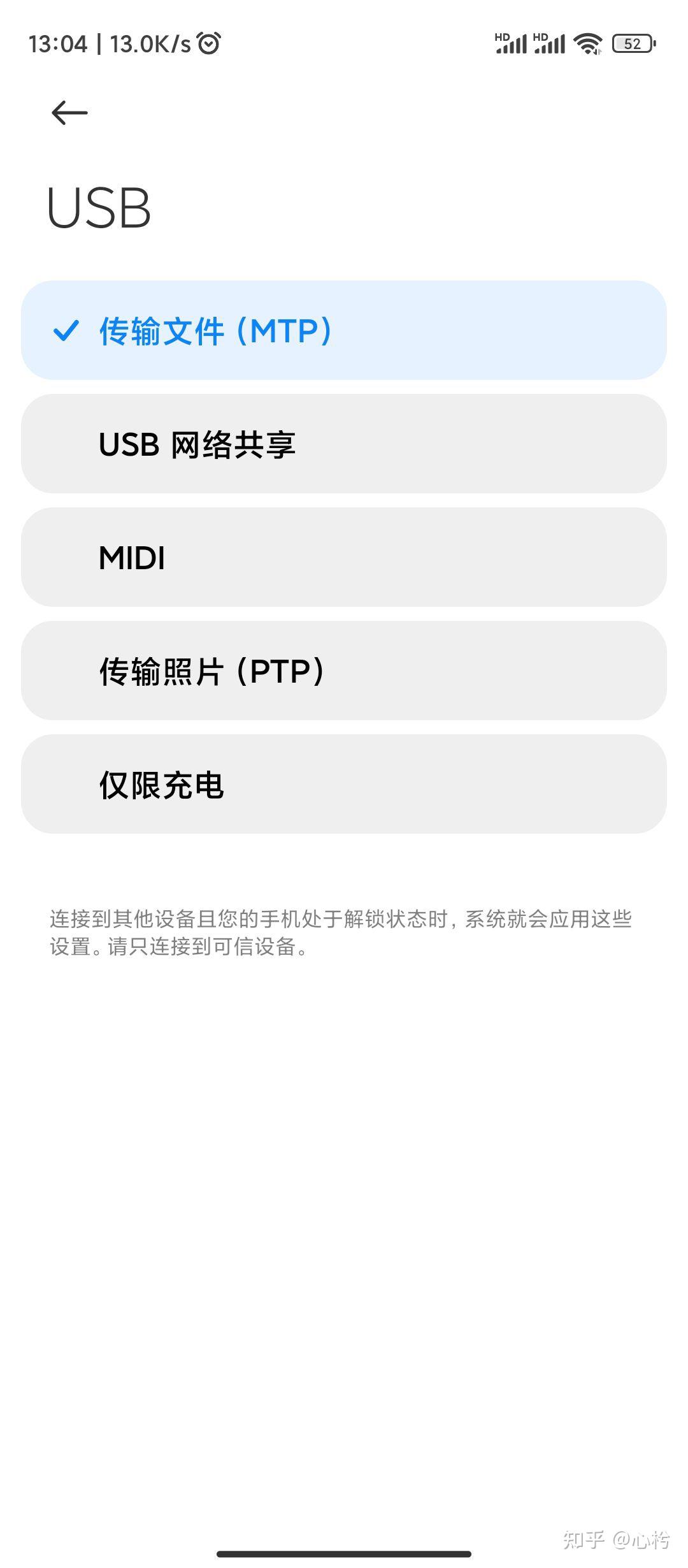Click the second SIM signal strength icon

tap(549, 45)
